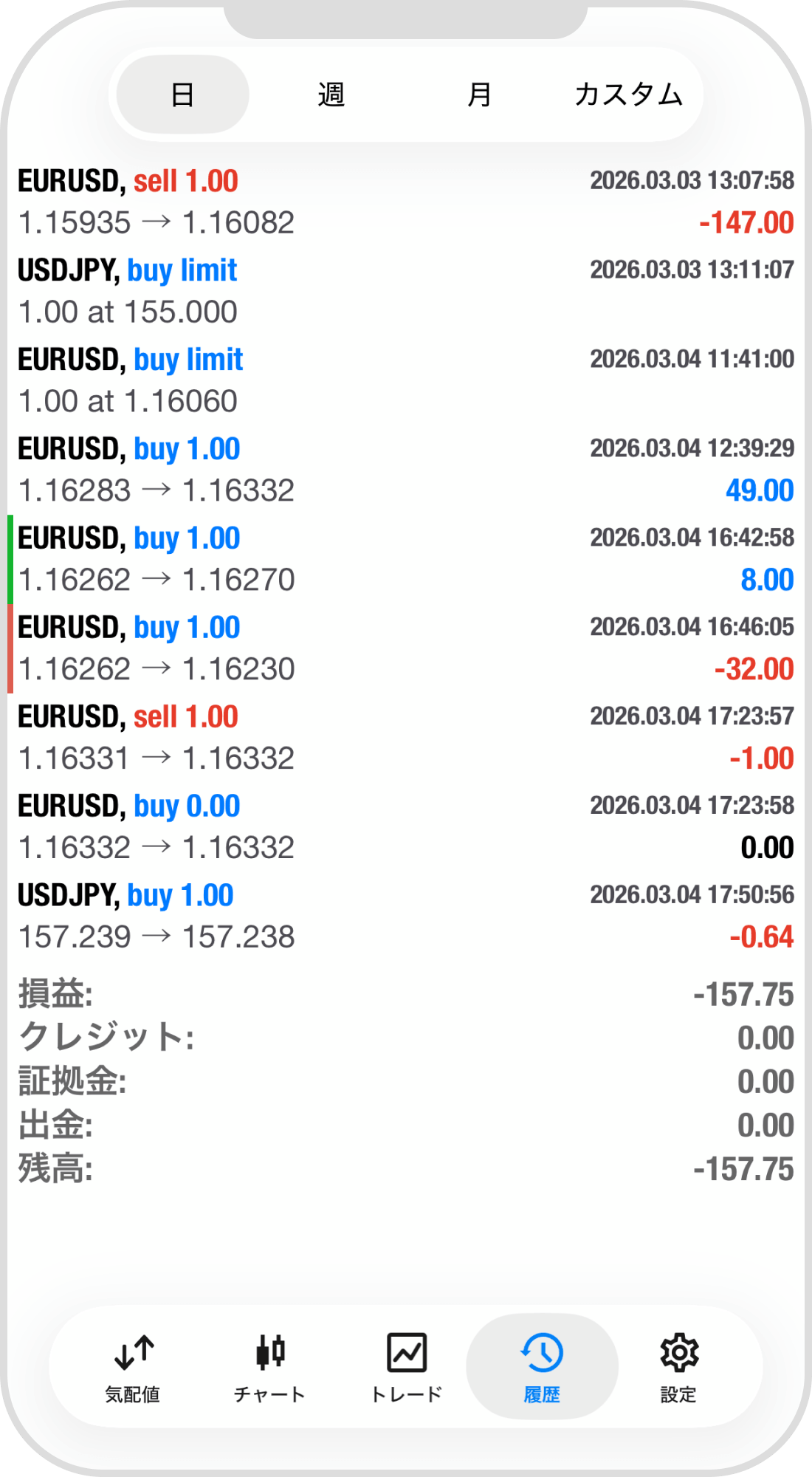
Task: Open the EURUSD buy 0.00 deal
Action: [x=406, y=827]
